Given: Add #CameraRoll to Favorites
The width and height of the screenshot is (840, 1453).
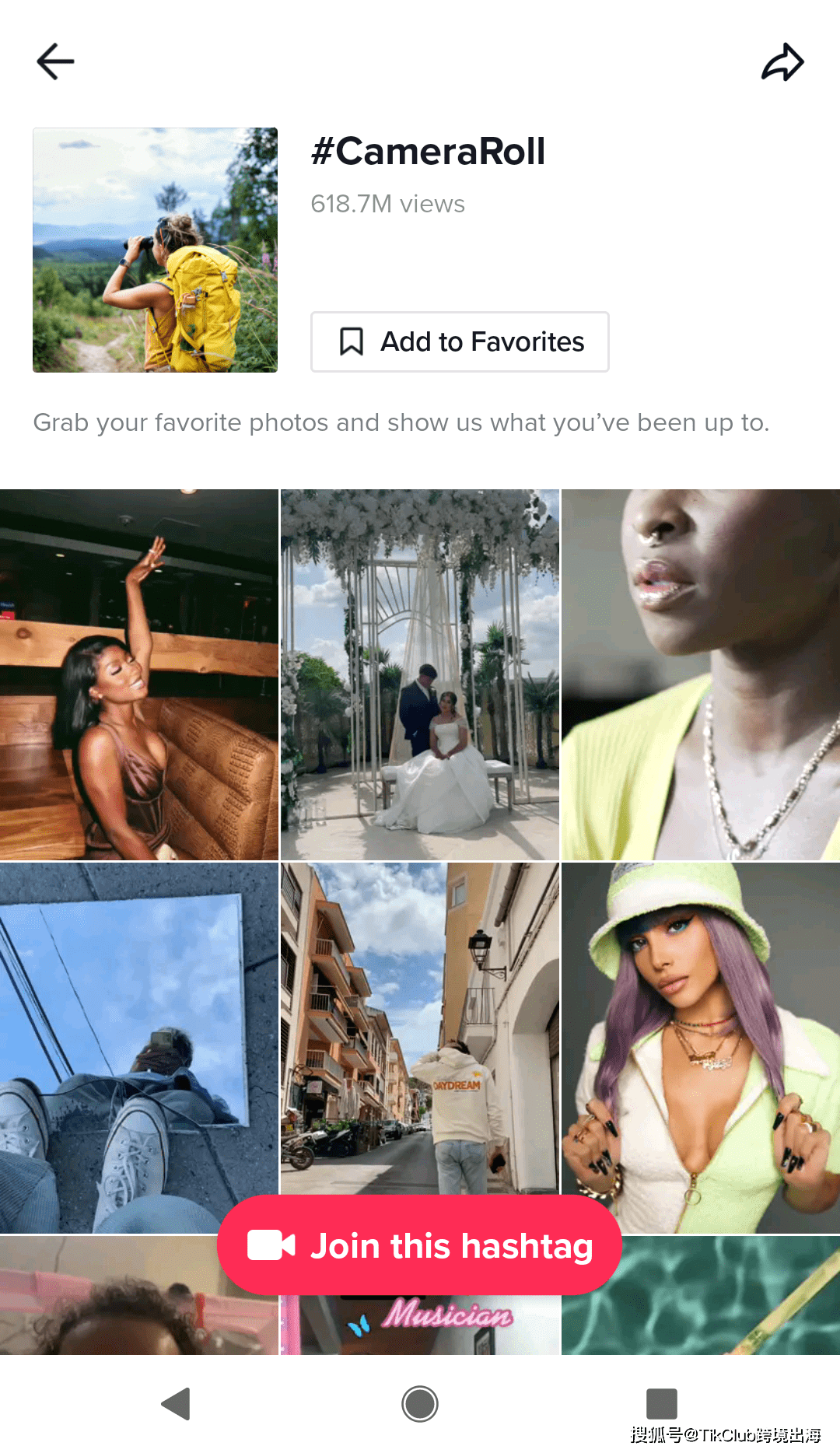Looking at the screenshot, I should pos(460,342).
